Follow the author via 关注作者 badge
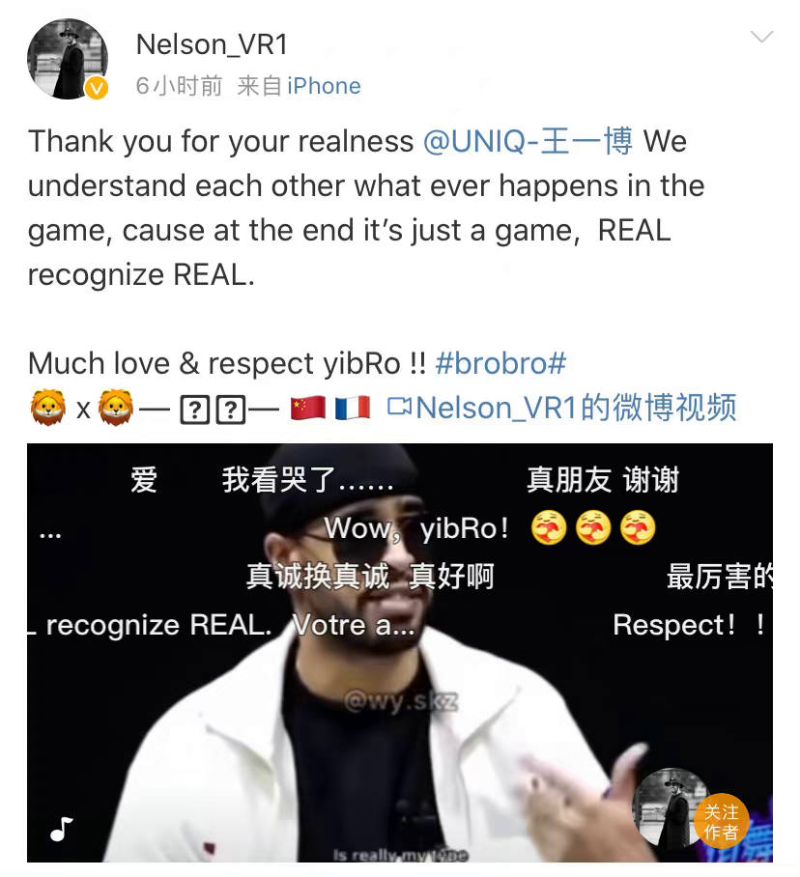Image resolution: width=800 pixels, height=877 pixels. (720, 822)
